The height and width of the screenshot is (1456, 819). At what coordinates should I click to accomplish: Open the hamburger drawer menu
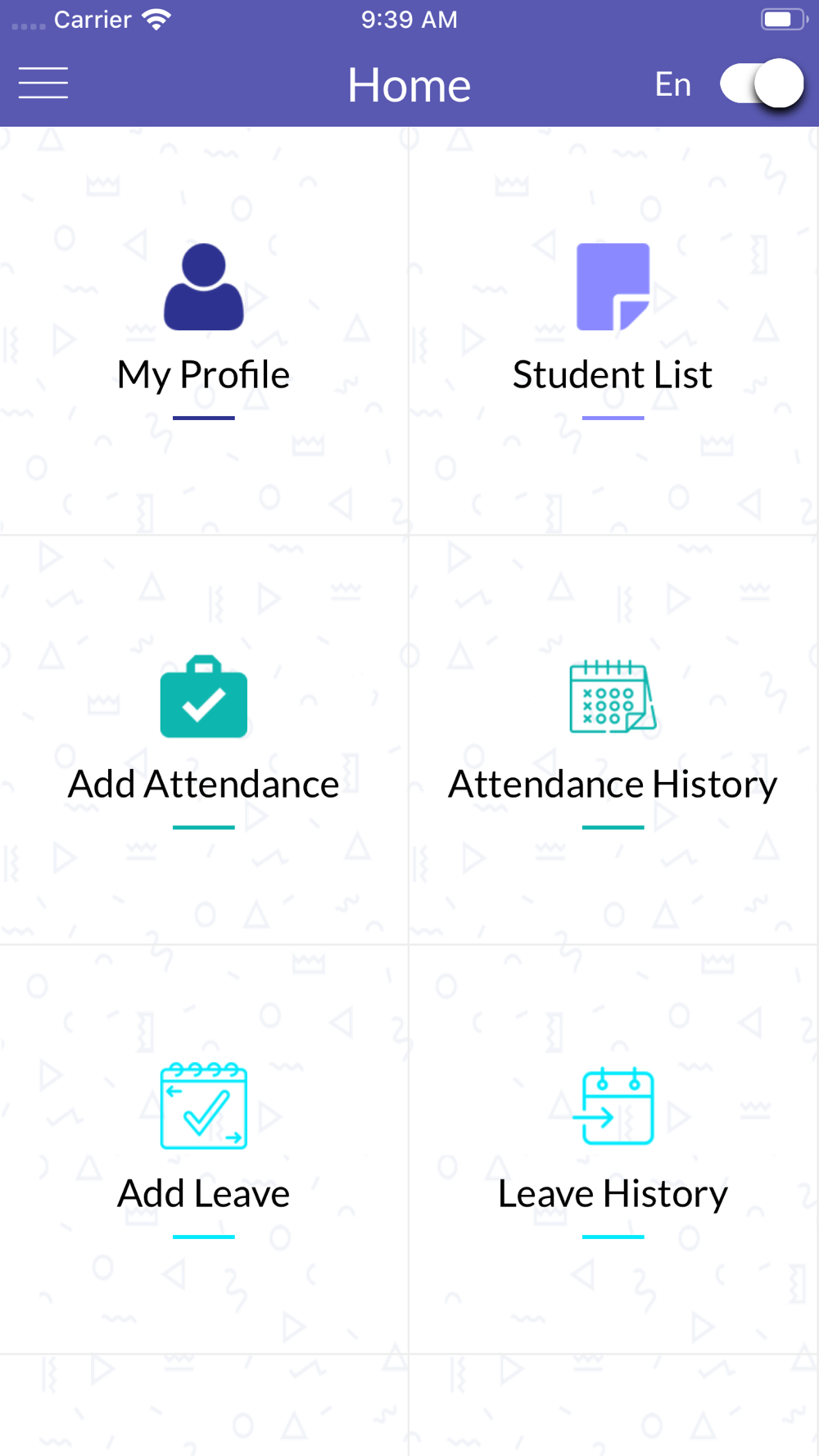point(43,84)
